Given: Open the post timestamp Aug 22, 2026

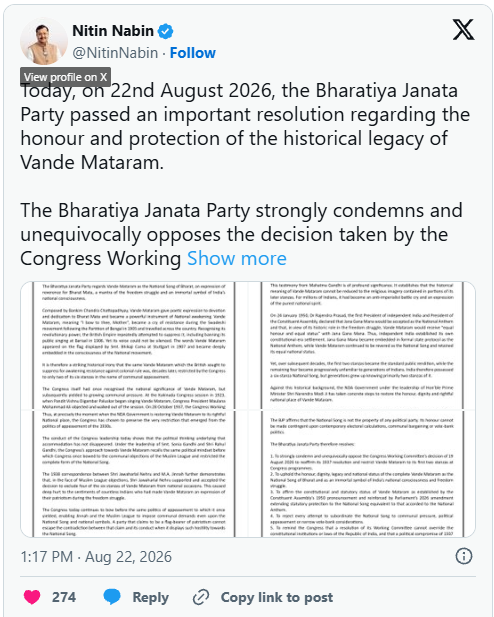Looking at the screenshot, I should click(96, 557).
